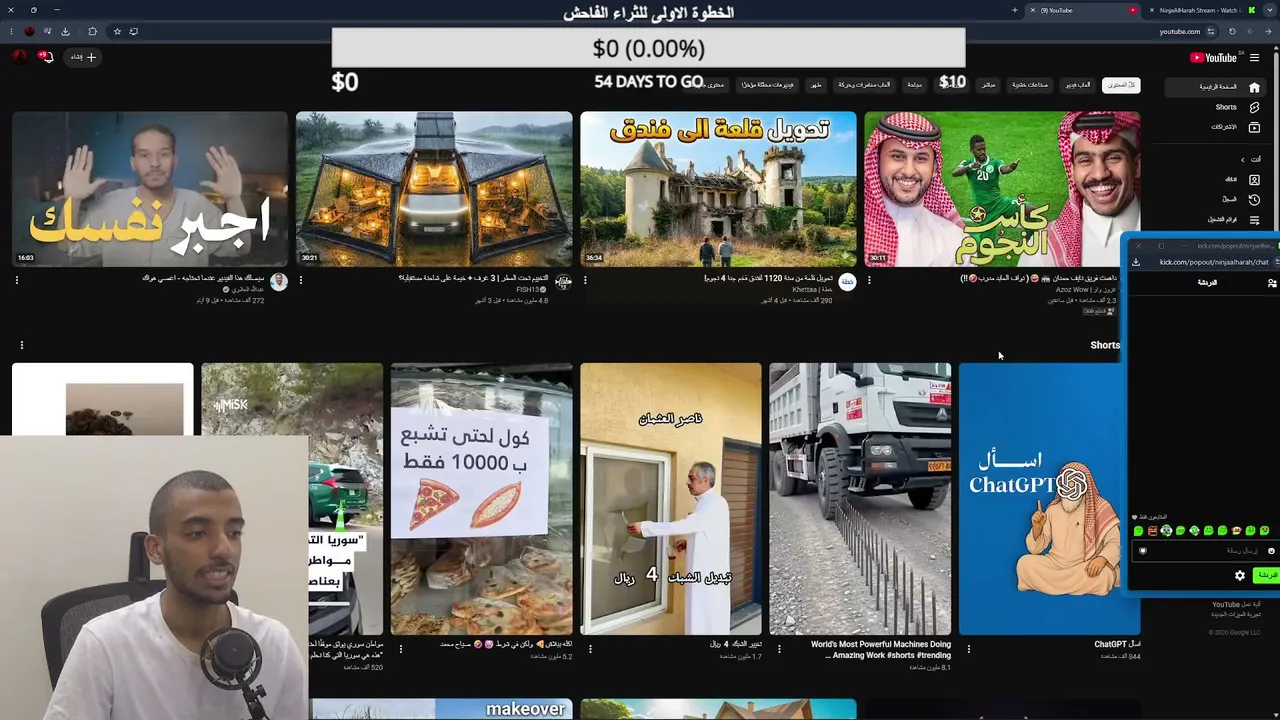The width and height of the screenshot is (1280, 720).
Task: Open the Kick chat settings gear
Action: (x=1240, y=575)
